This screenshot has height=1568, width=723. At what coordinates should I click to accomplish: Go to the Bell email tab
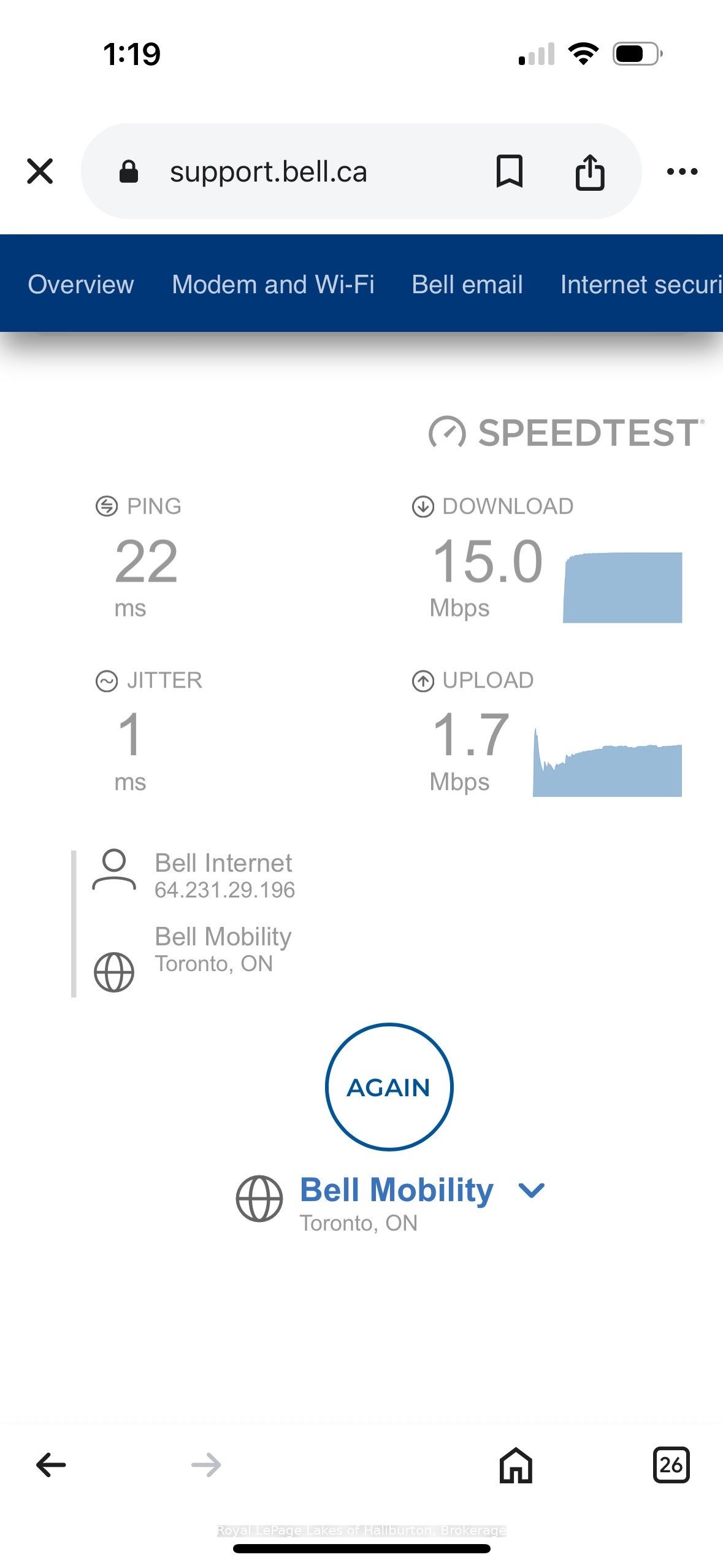point(467,284)
